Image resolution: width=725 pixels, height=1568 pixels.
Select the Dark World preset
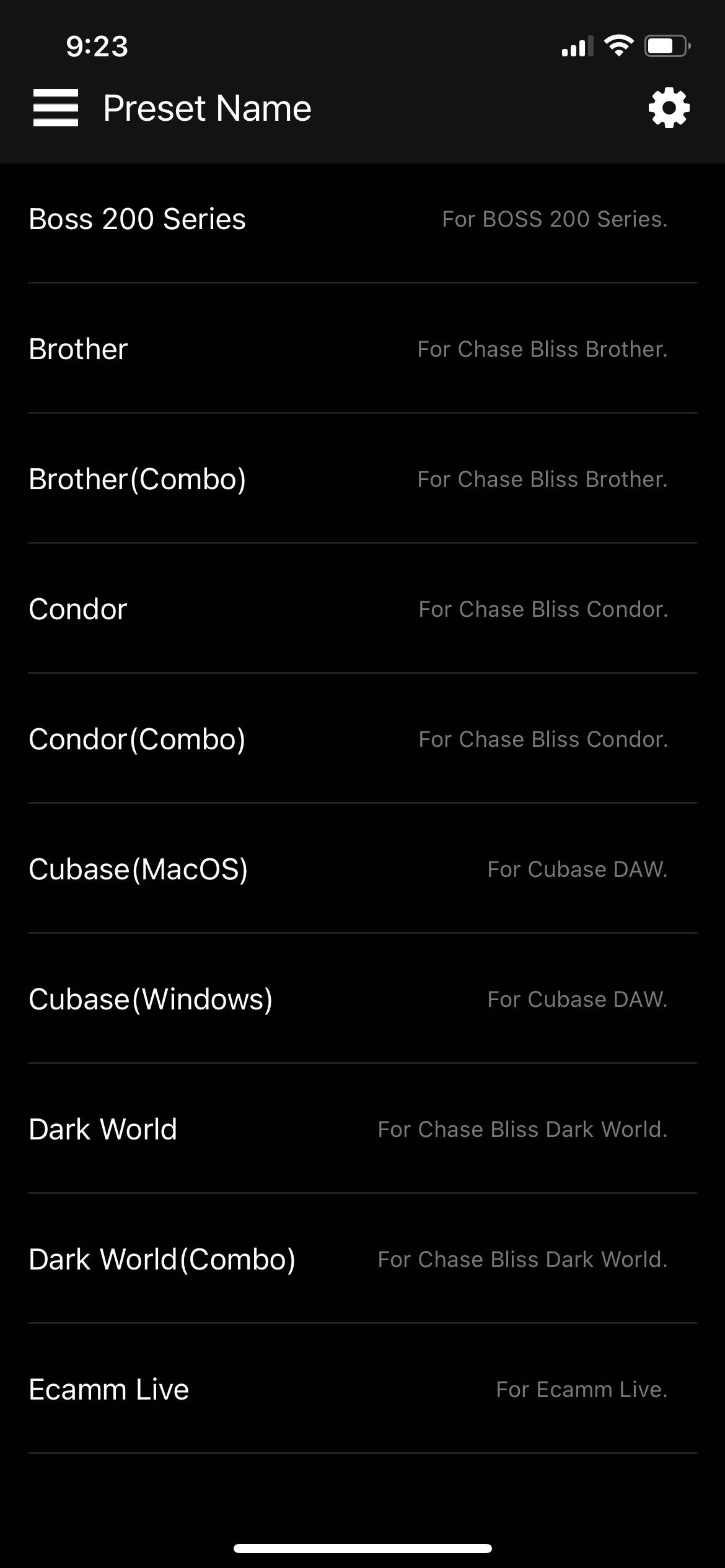click(362, 1129)
